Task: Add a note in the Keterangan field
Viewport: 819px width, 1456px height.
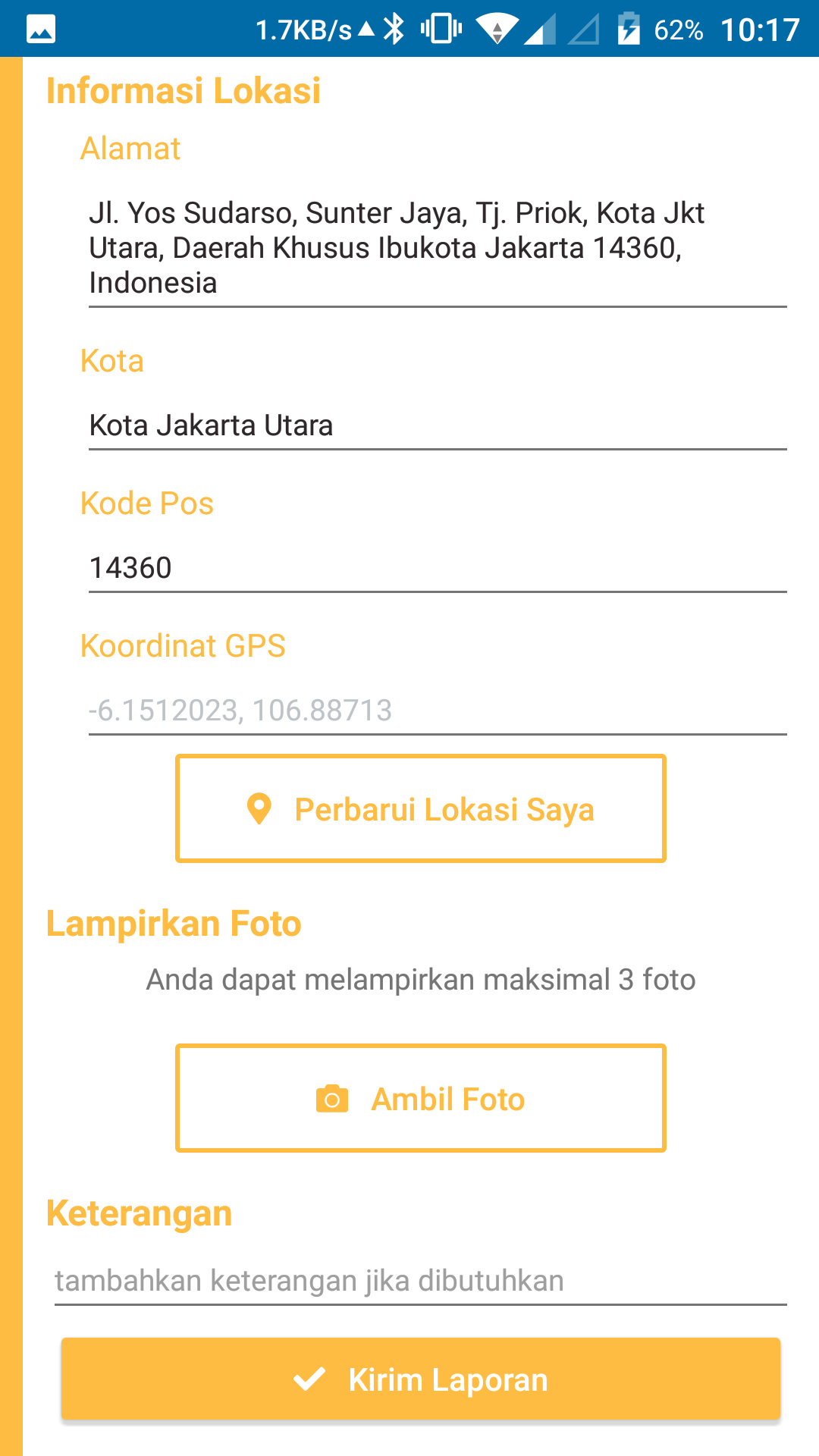Action: click(x=421, y=1281)
